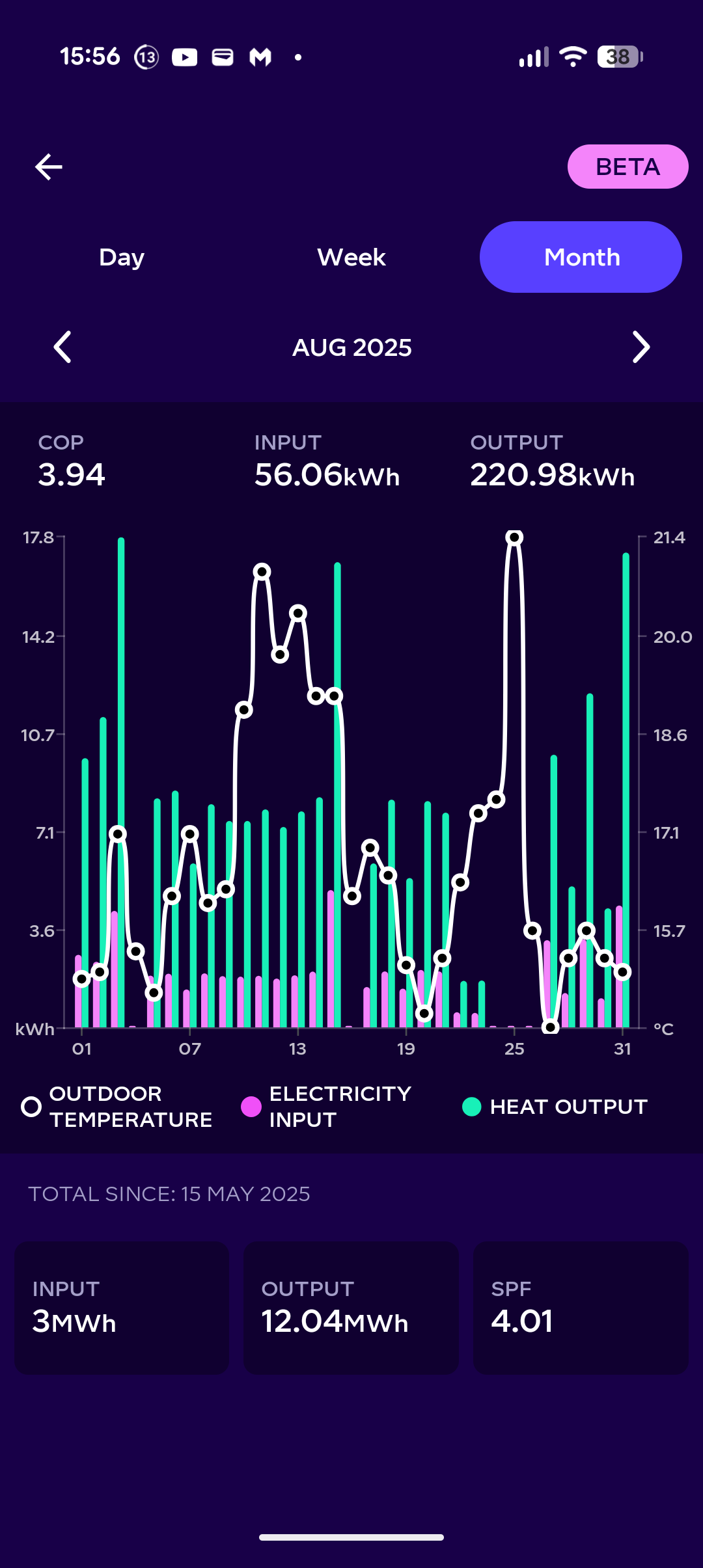Switch to the Week view
The width and height of the screenshot is (703, 1568).
(x=351, y=258)
